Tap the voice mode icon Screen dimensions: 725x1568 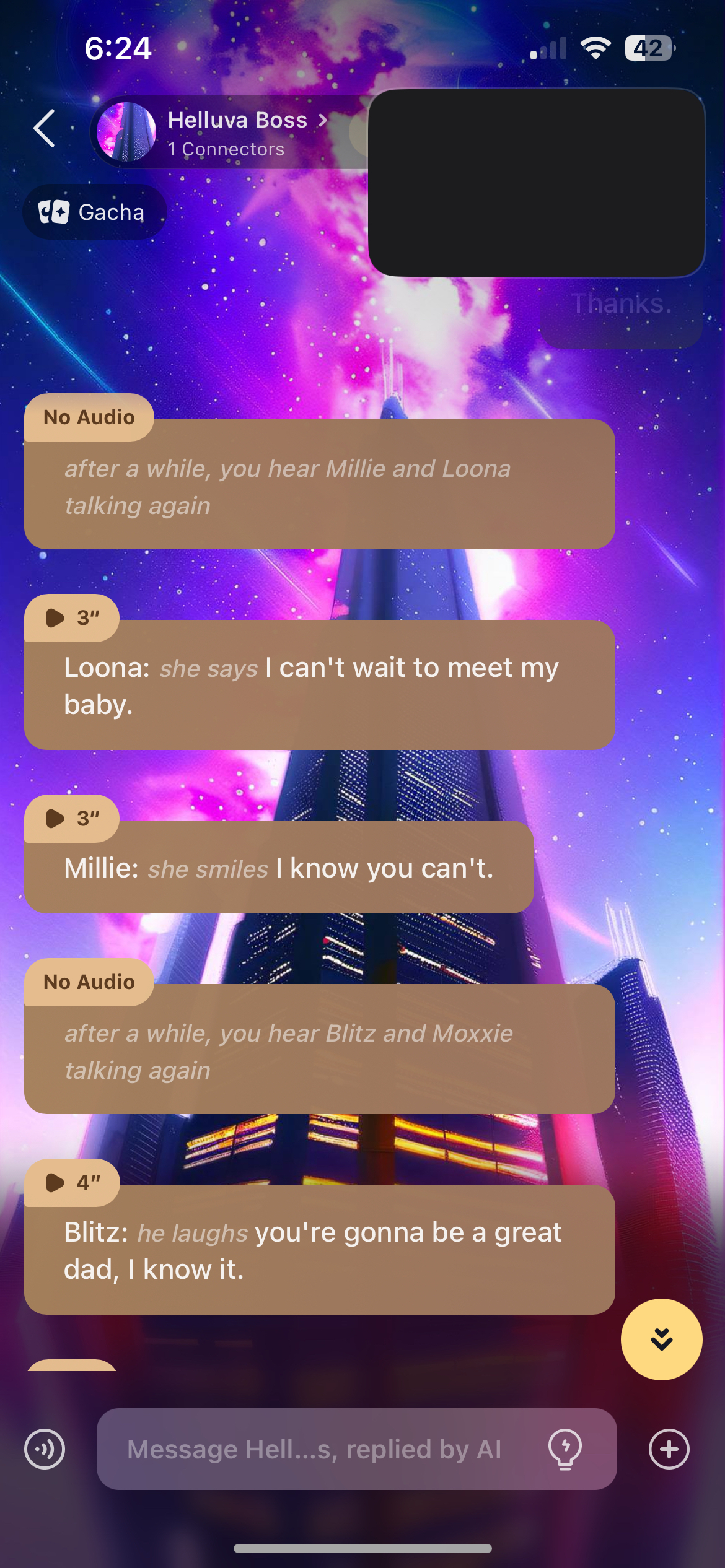click(x=45, y=1449)
